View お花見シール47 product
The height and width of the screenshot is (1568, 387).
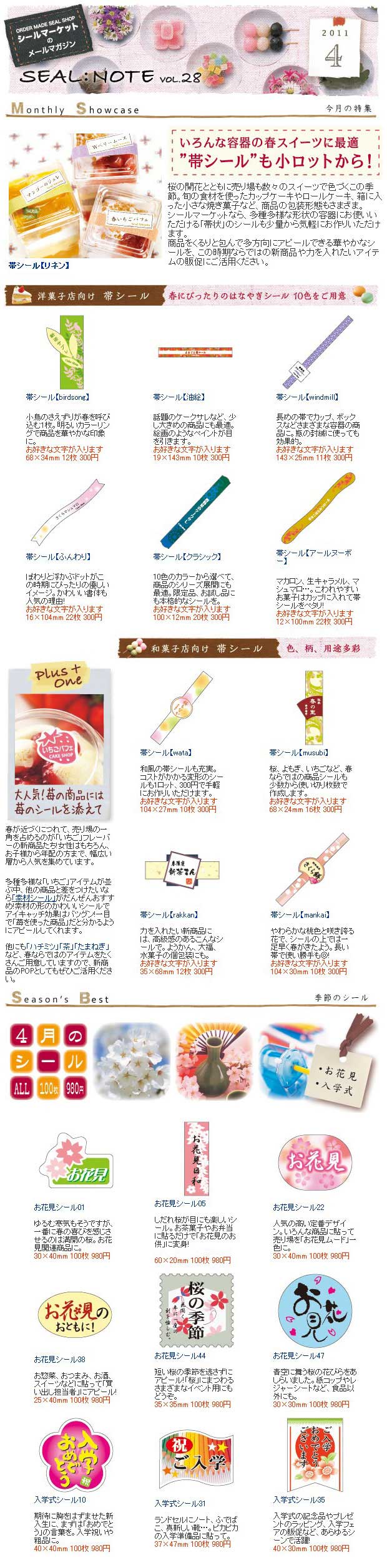tap(298, 1355)
